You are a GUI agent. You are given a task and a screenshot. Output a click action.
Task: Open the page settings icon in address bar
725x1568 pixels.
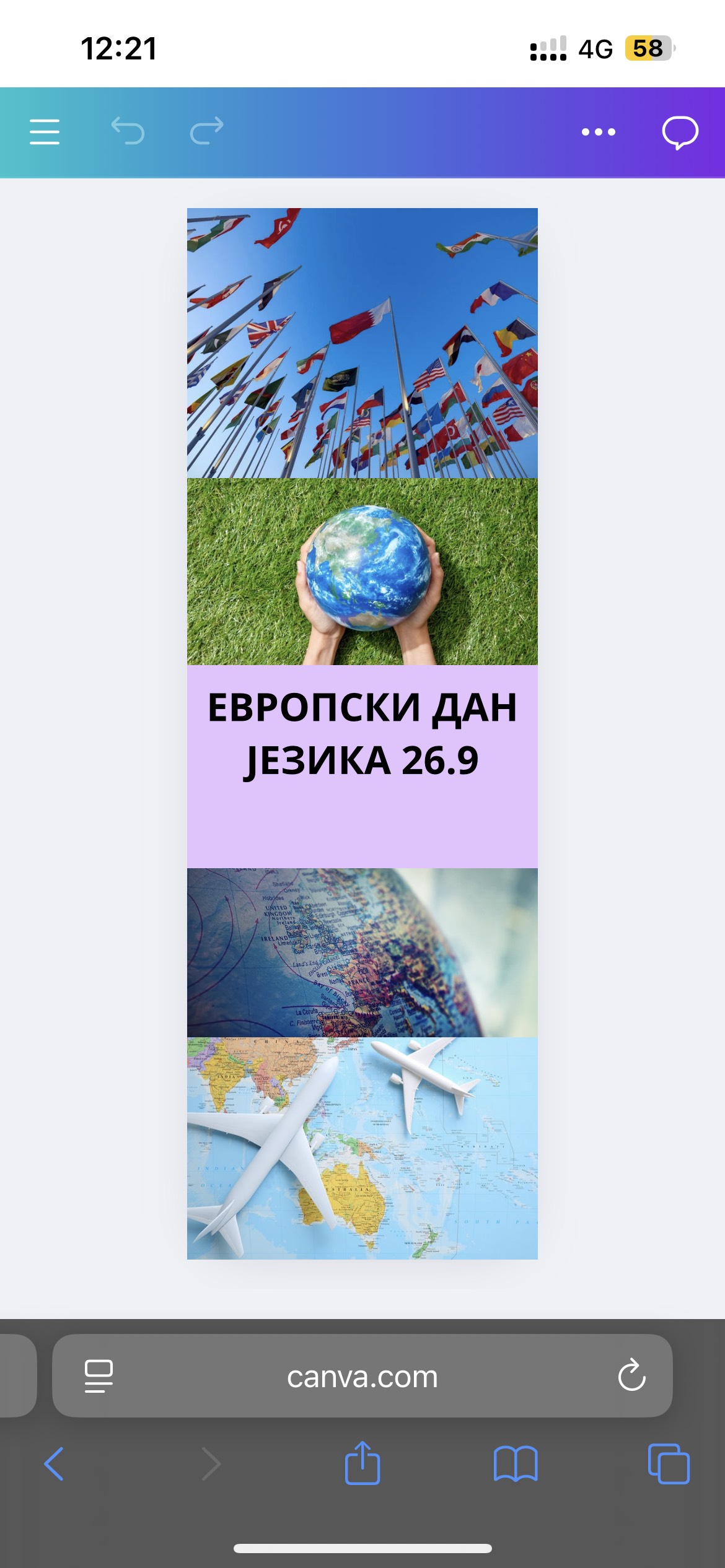(x=99, y=1377)
